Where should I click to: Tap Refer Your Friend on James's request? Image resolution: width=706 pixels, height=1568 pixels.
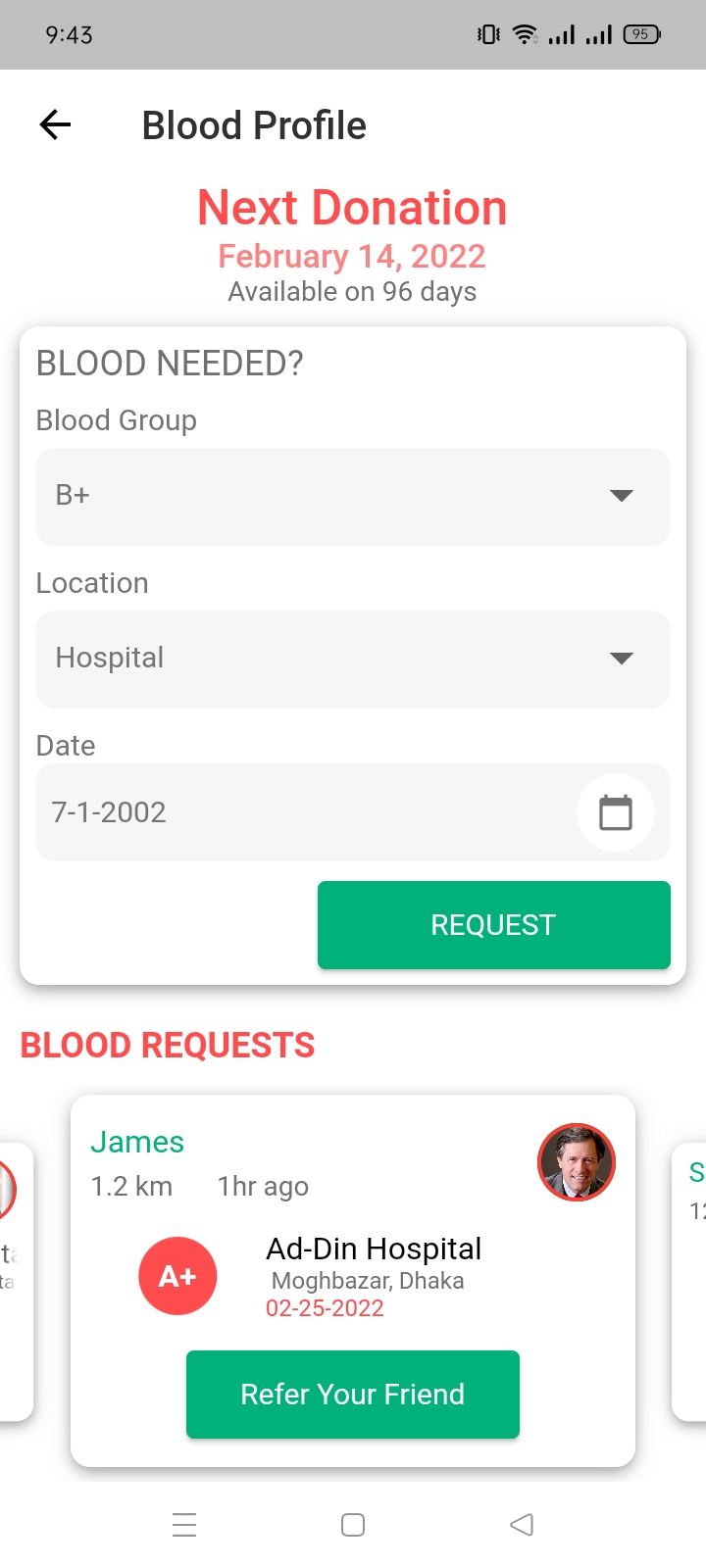point(353,1394)
